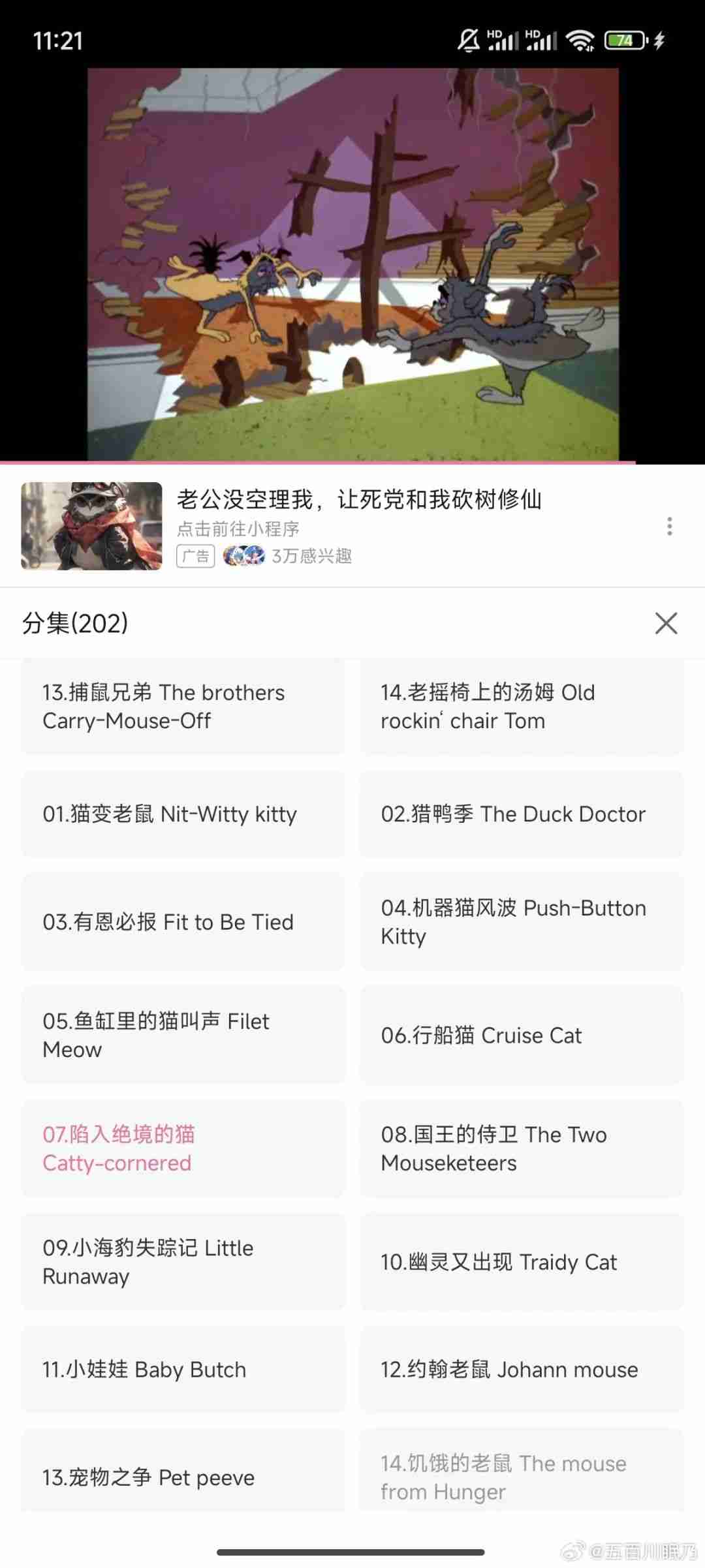705x1568 pixels.
Task: Tap the highlighted episode 07 Catty-cornered
Action: (183, 1148)
